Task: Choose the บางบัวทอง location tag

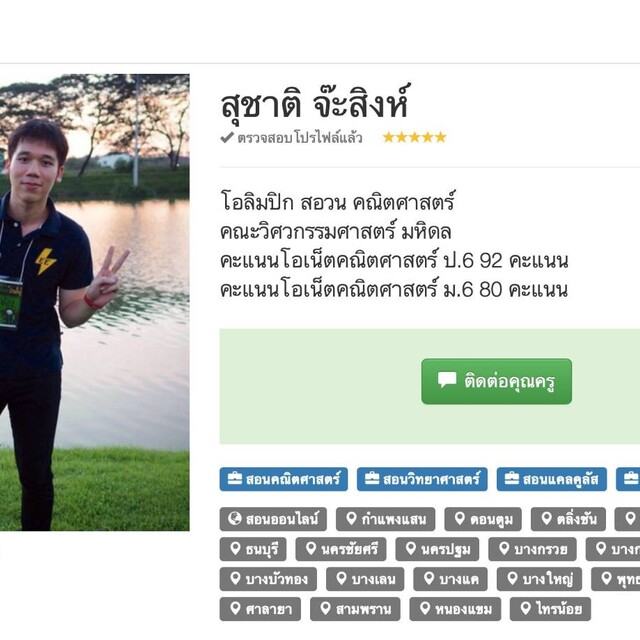Action: click(268, 579)
